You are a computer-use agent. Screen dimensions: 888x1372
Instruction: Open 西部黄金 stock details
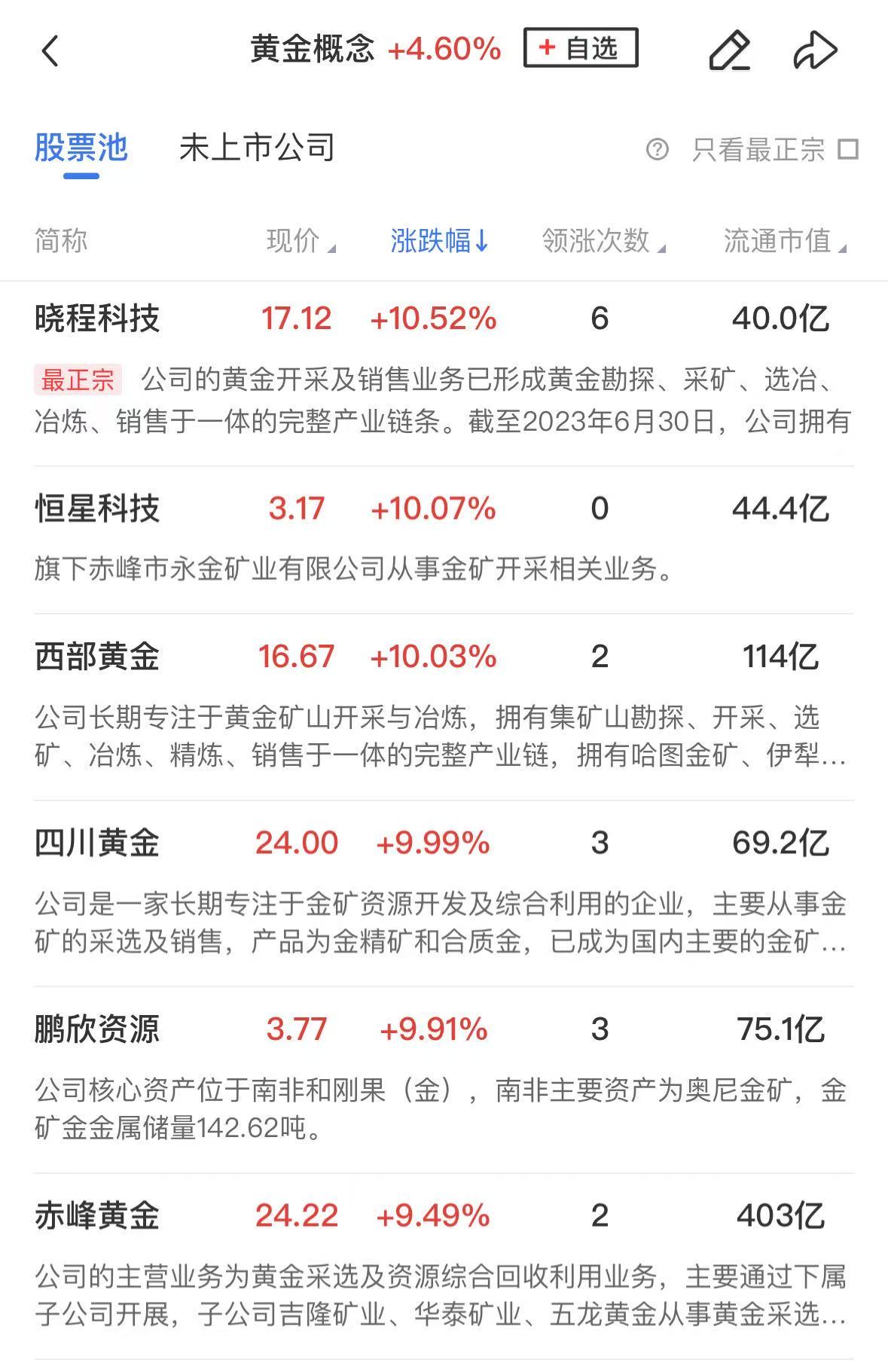[x=98, y=657]
